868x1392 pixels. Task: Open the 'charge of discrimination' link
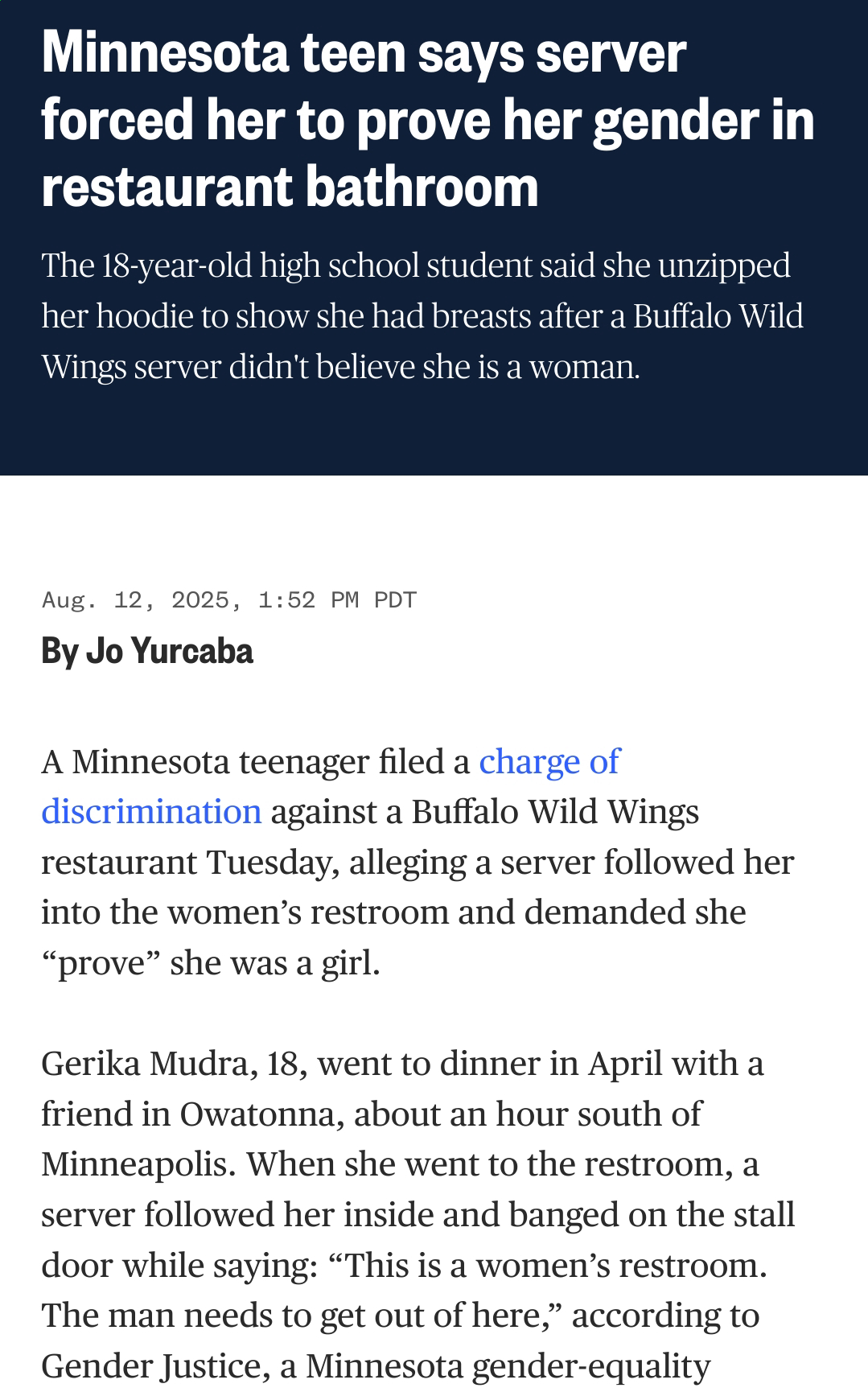549,761
